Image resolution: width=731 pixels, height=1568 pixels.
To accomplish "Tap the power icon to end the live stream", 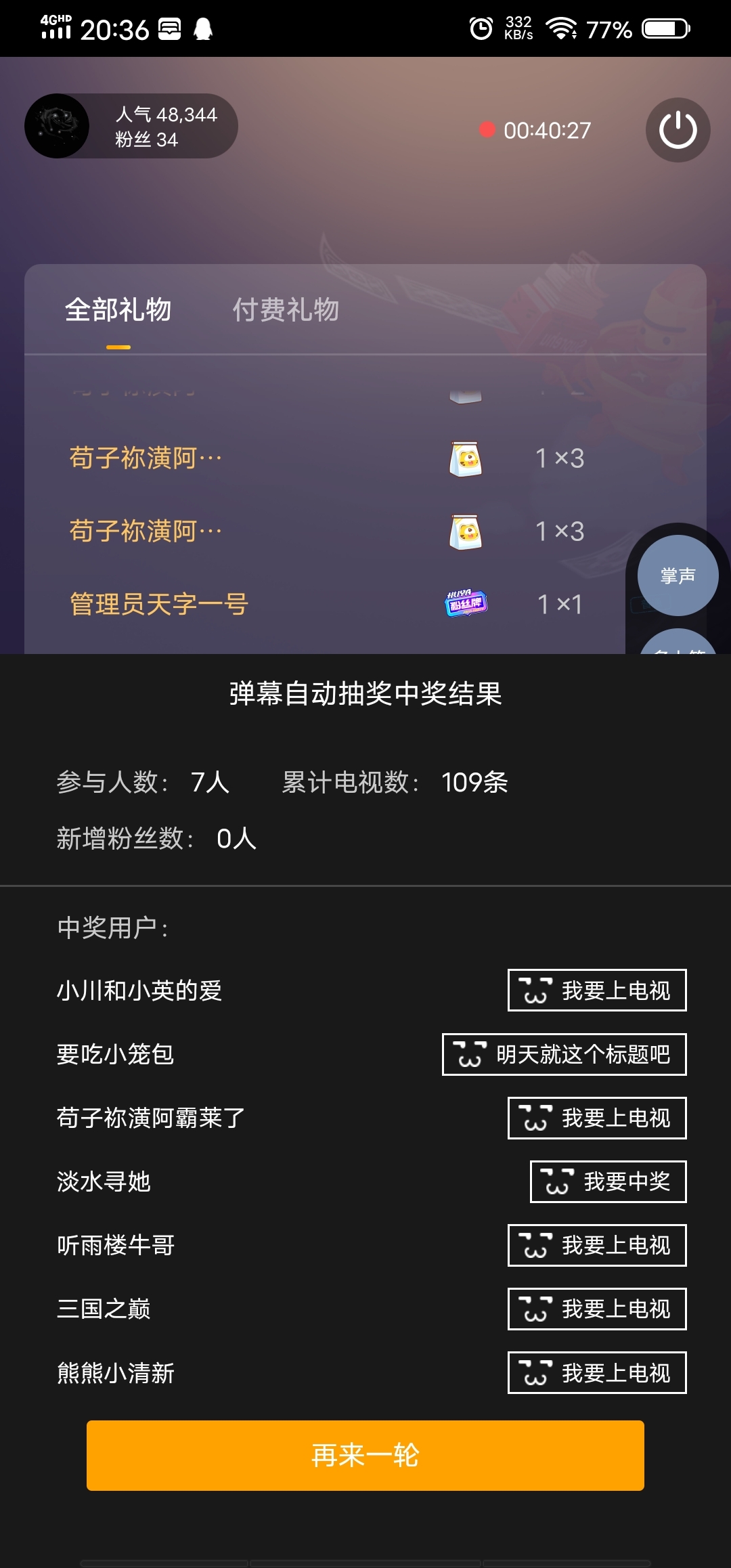I will click(x=678, y=128).
